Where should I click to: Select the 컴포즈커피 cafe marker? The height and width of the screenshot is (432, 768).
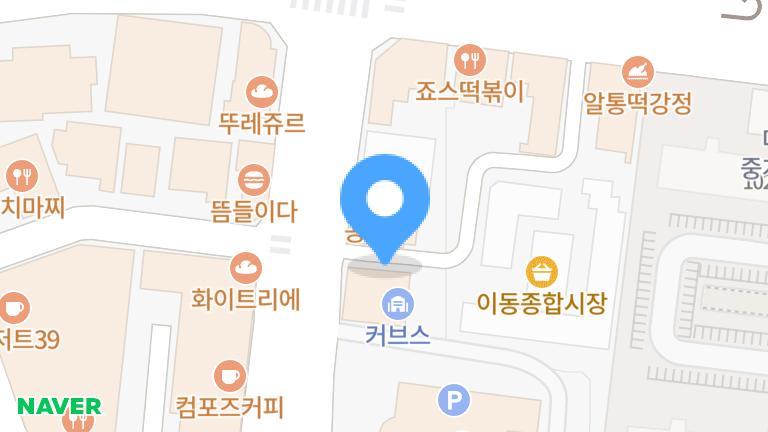click(x=230, y=376)
